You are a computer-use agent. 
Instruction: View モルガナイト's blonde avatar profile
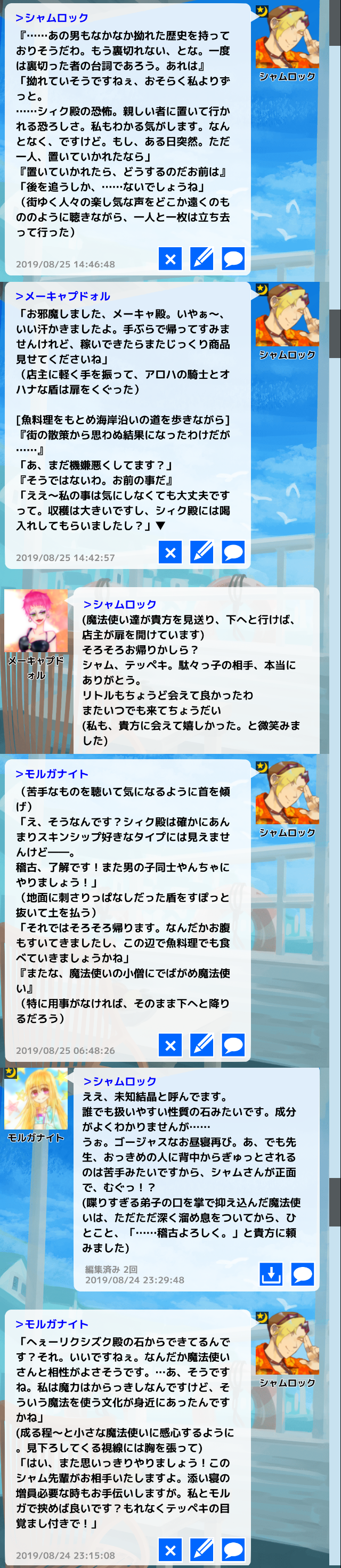tap(36, 1098)
